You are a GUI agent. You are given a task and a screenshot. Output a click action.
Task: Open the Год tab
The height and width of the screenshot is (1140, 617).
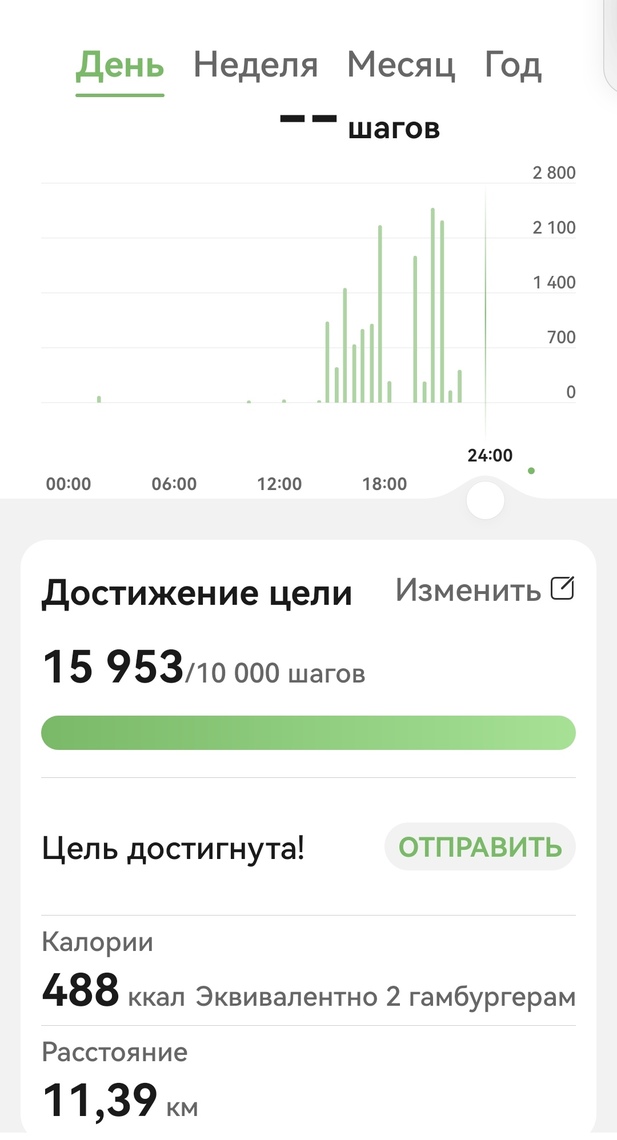512,65
